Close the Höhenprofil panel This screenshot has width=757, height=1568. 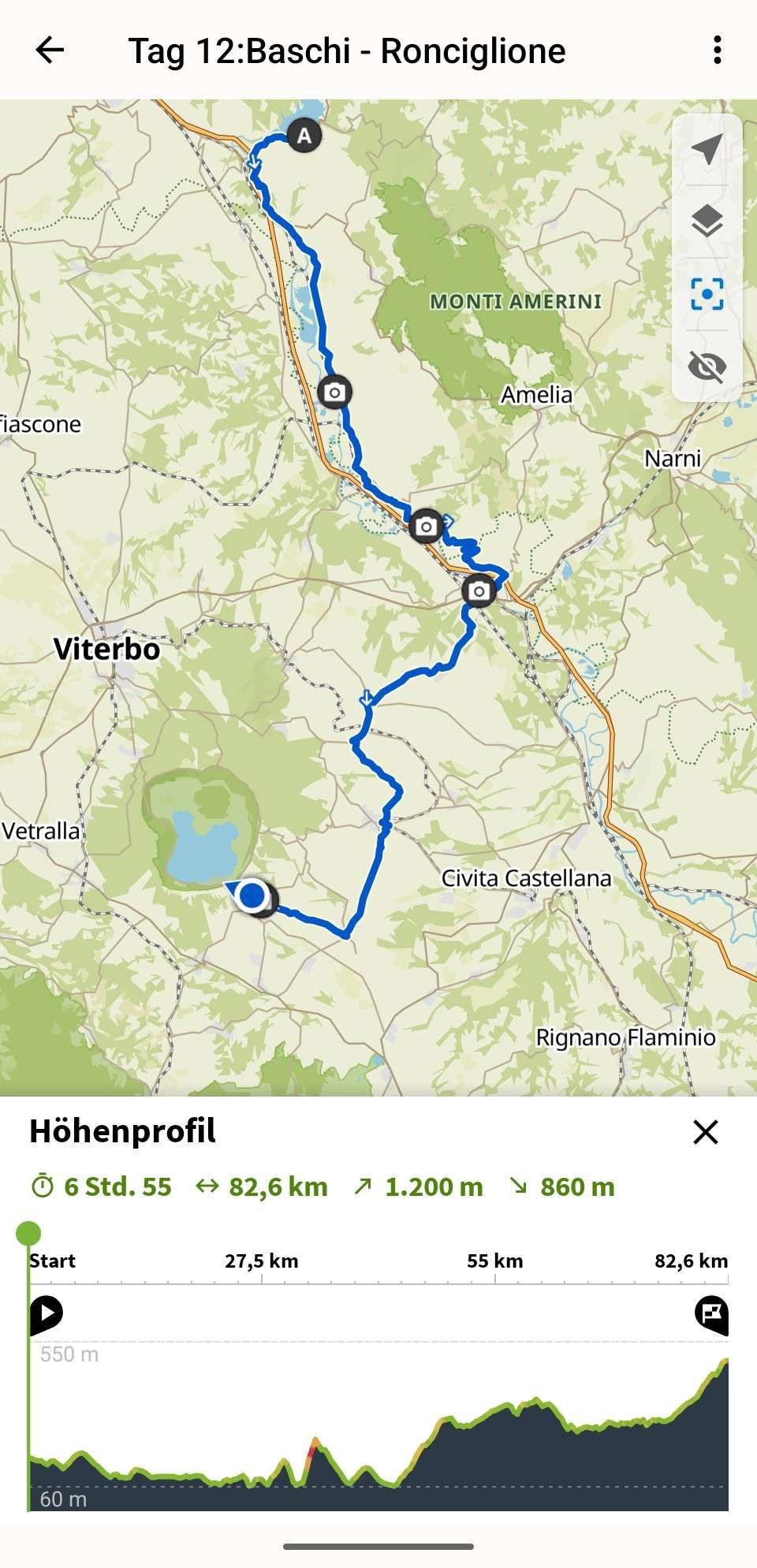tap(705, 1132)
